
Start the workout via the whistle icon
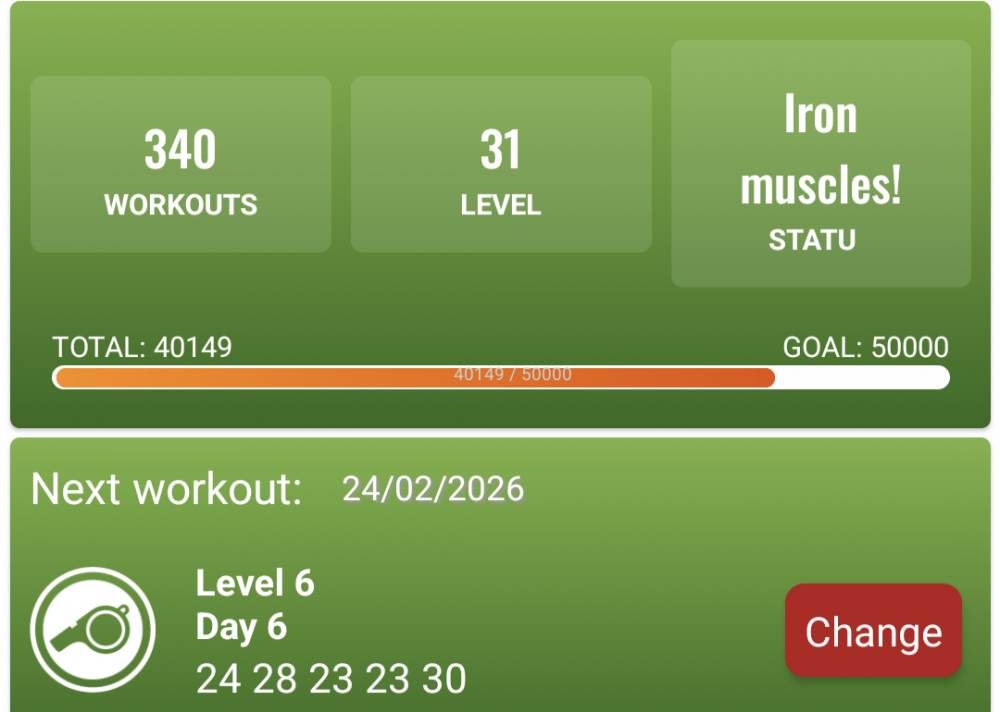pos(93,629)
